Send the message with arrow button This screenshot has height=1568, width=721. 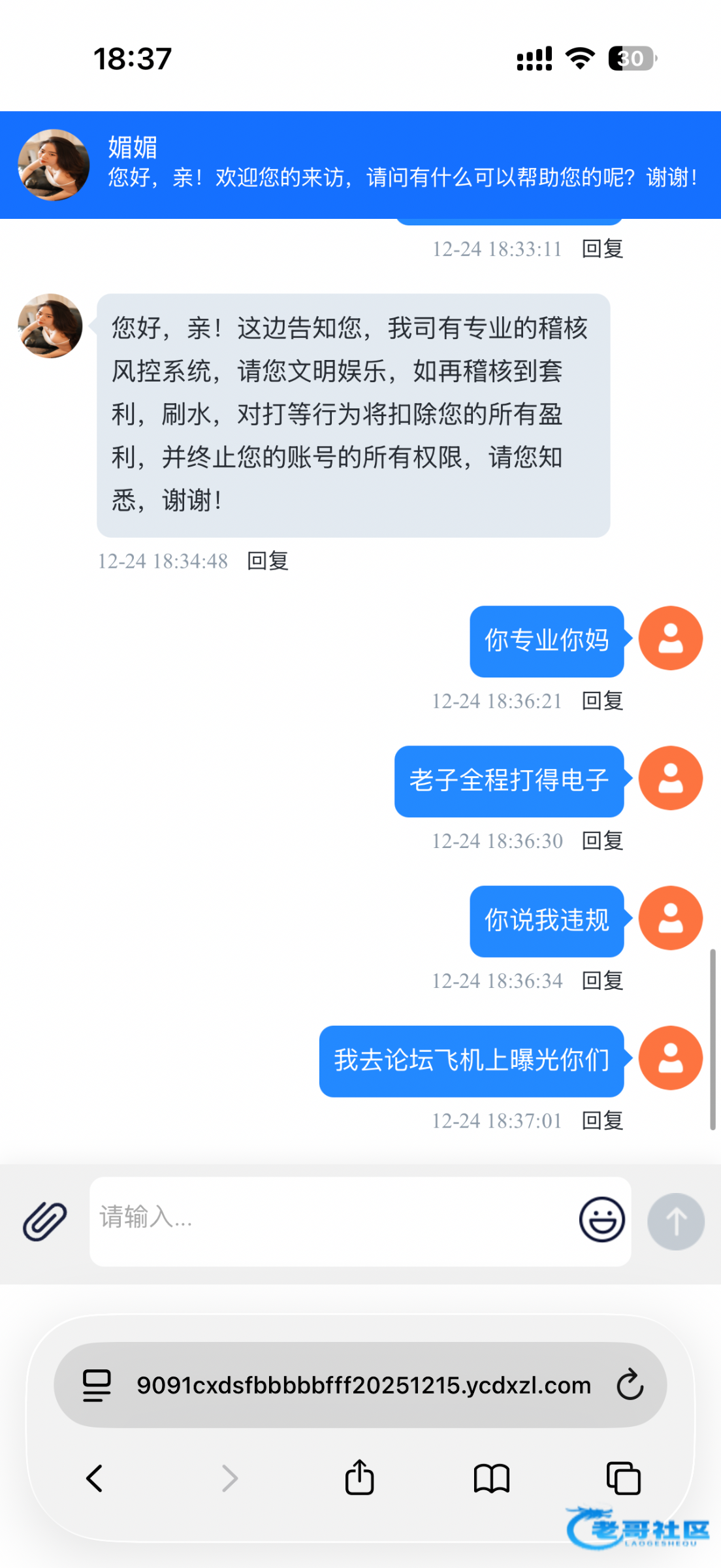click(675, 1221)
